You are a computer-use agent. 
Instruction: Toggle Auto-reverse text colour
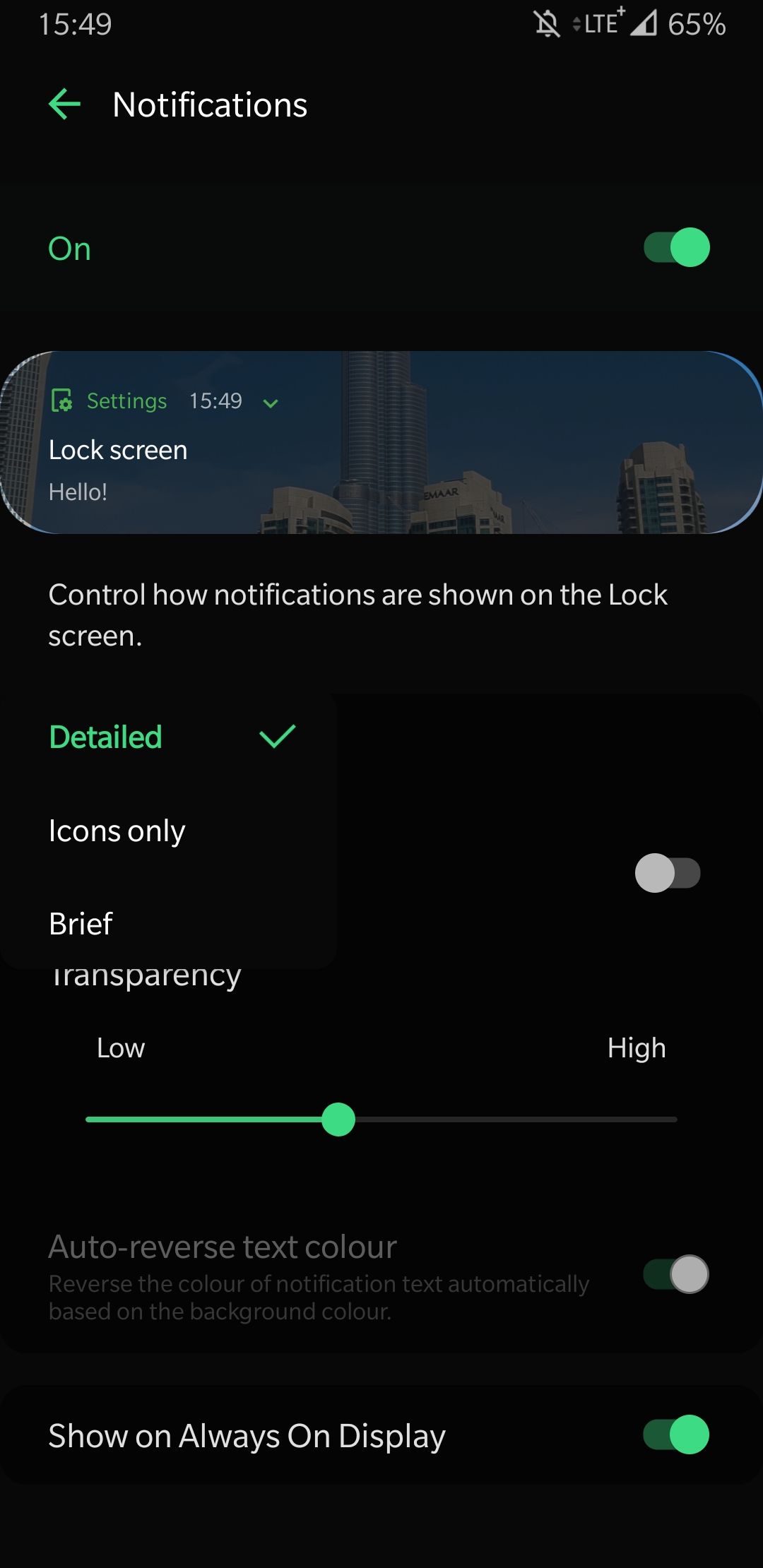676,1274
